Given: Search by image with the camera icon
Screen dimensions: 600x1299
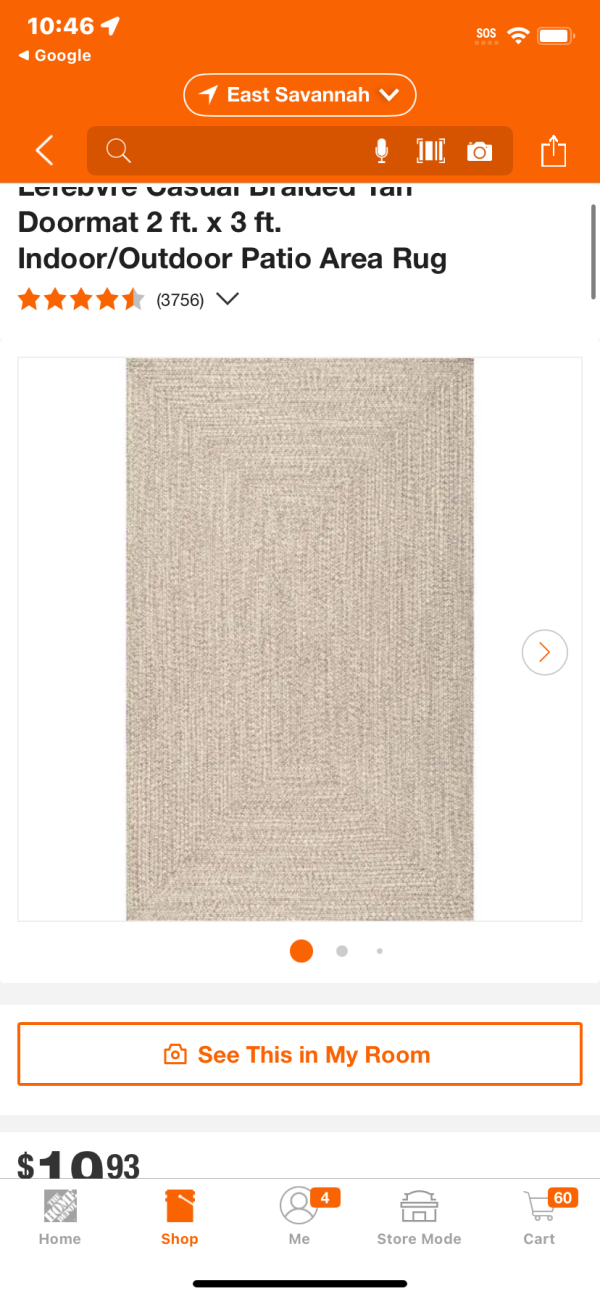Looking at the screenshot, I should pos(479,151).
